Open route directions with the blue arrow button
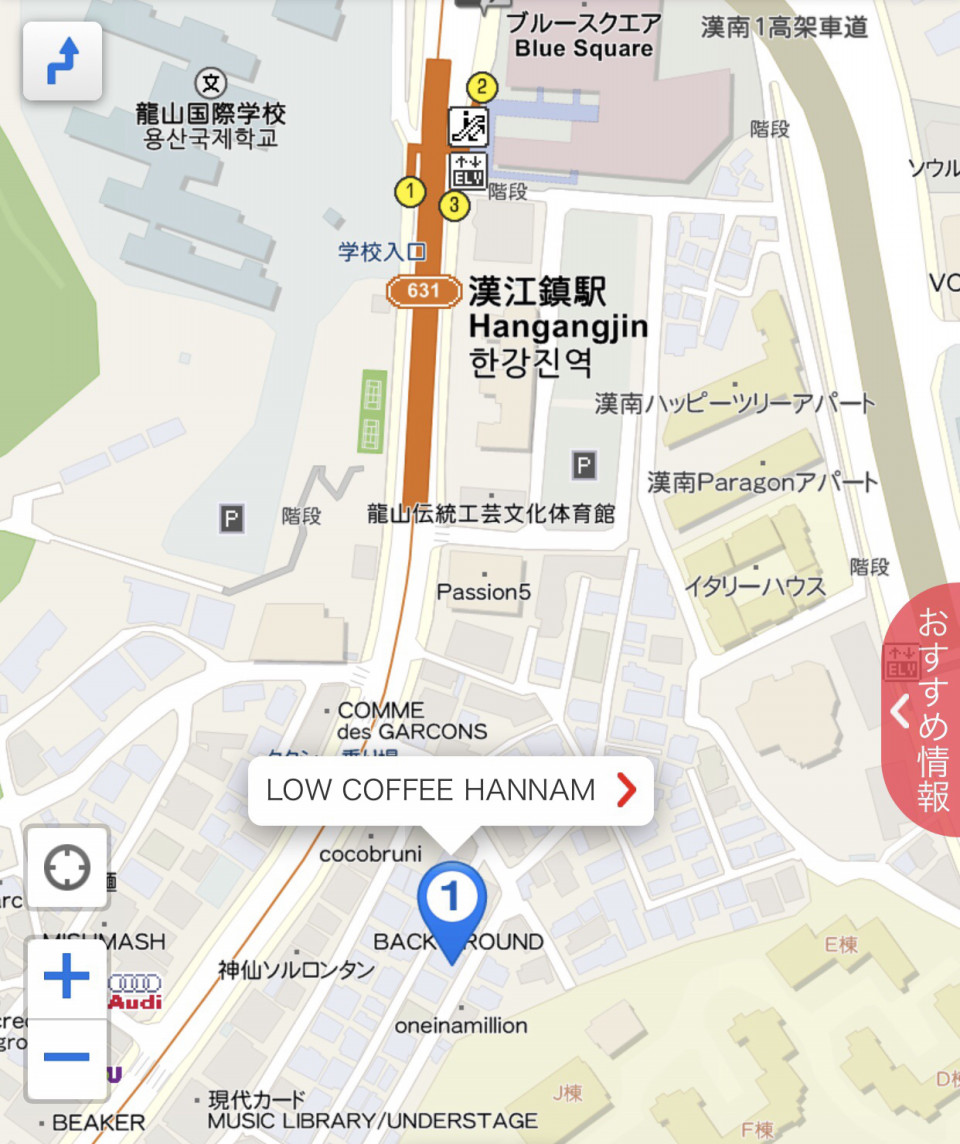This screenshot has width=960, height=1144. click(62, 61)
